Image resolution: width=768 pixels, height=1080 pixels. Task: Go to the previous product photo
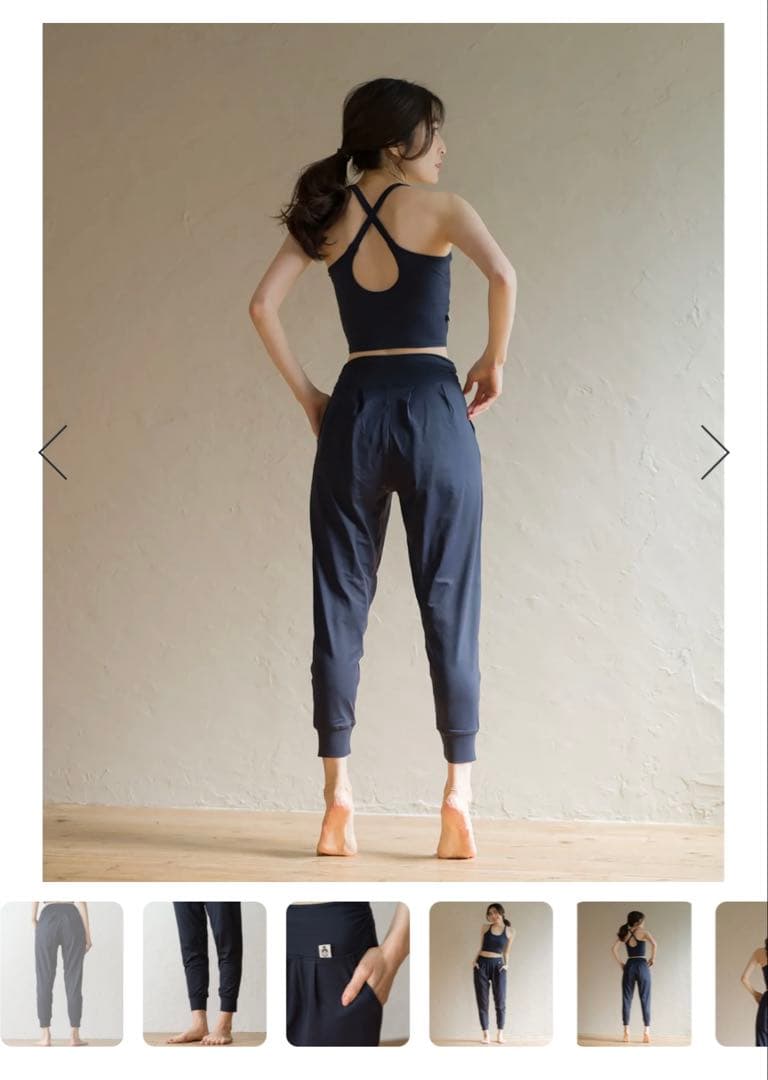[53, 452]
